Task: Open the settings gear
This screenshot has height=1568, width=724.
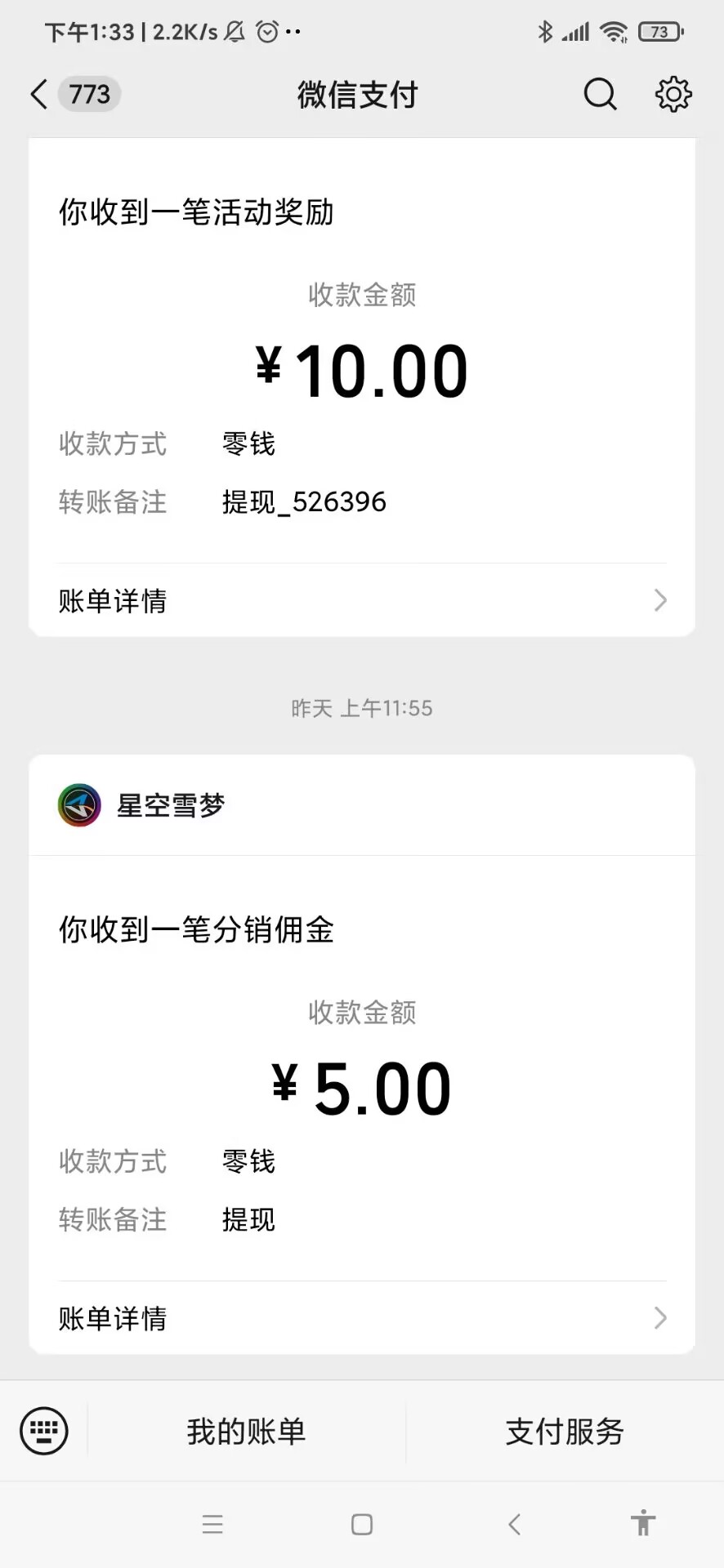Action: [x=673, y=94]
